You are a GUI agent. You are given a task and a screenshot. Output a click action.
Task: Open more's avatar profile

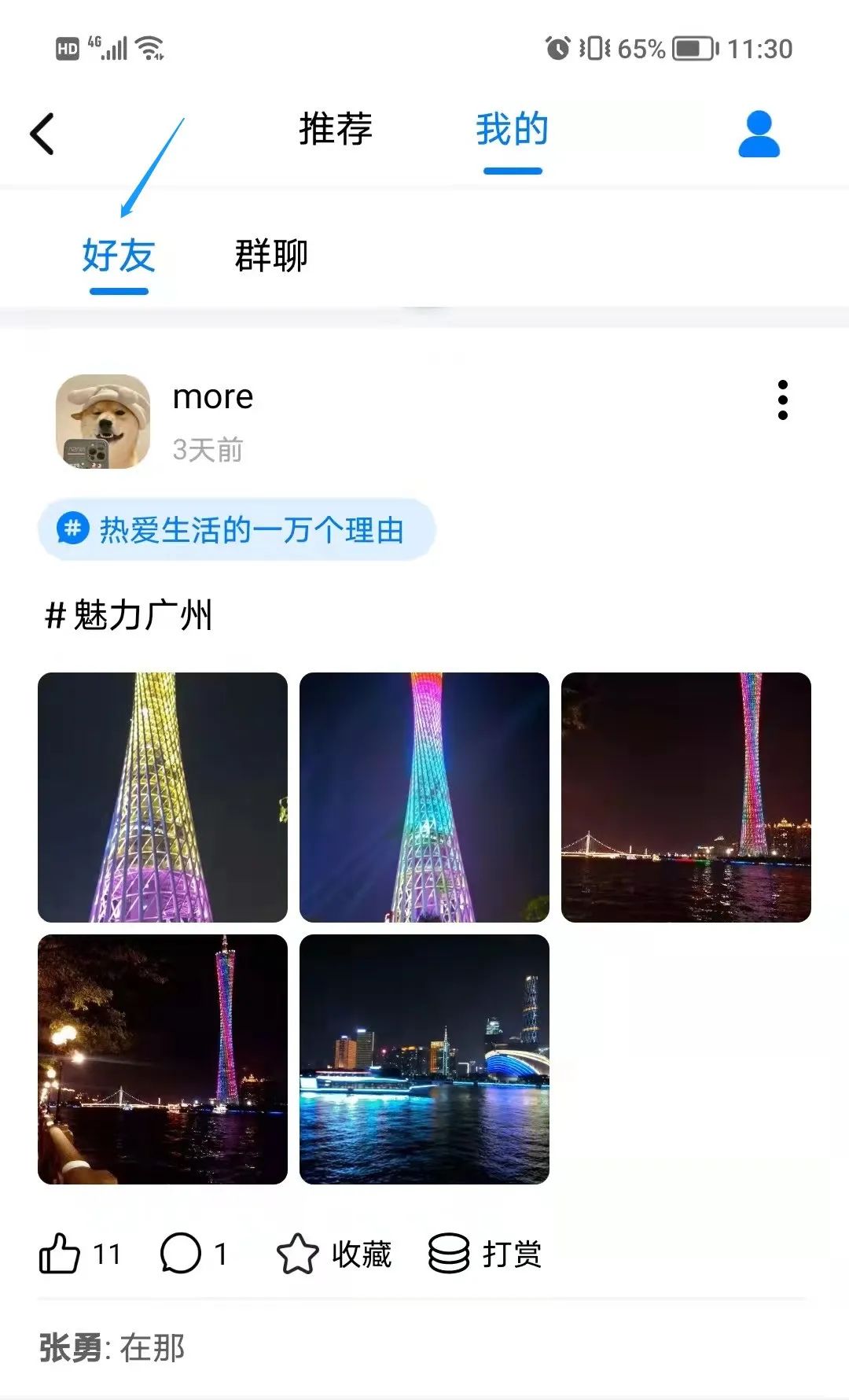[103, 422]
